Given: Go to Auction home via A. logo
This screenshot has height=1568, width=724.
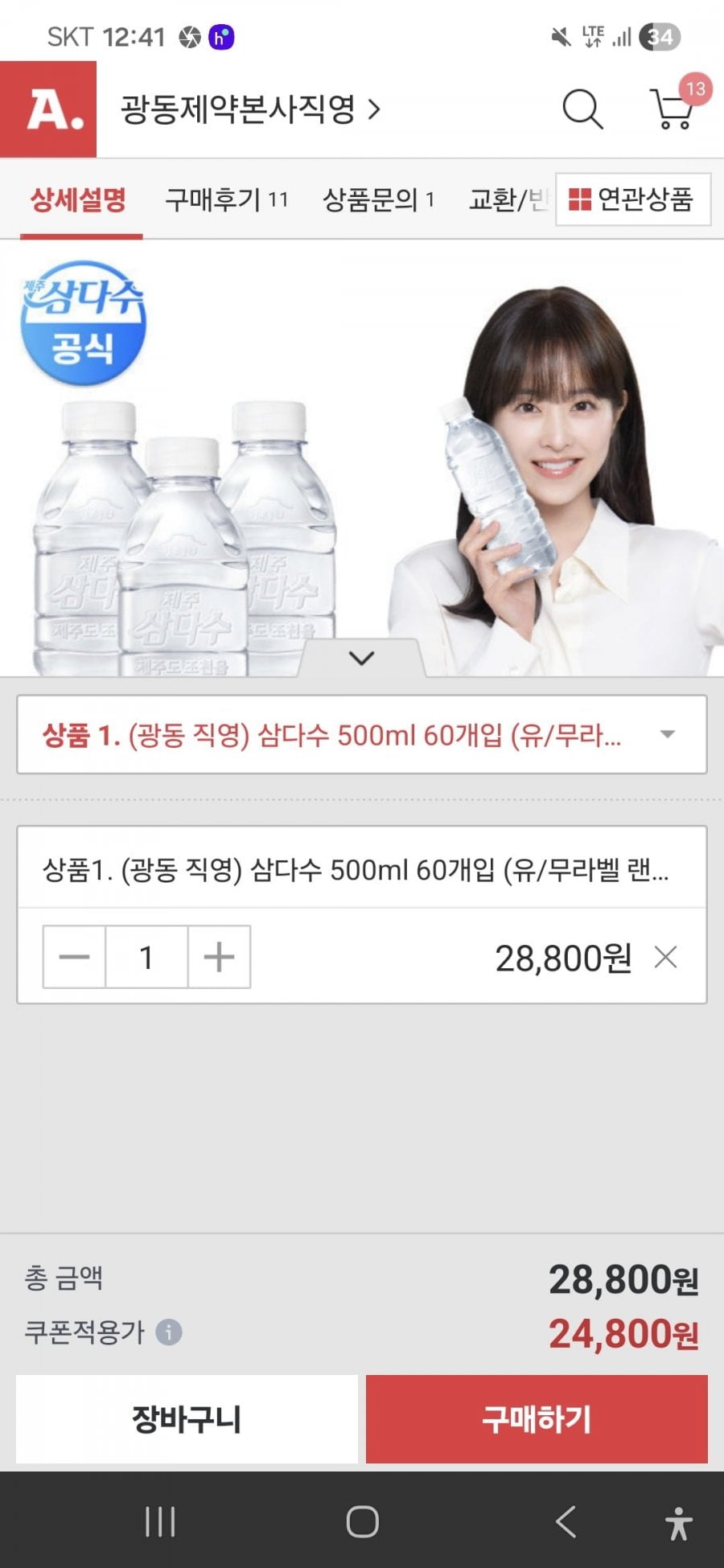Looking at the screenshot, I should [x=48, y=109].
